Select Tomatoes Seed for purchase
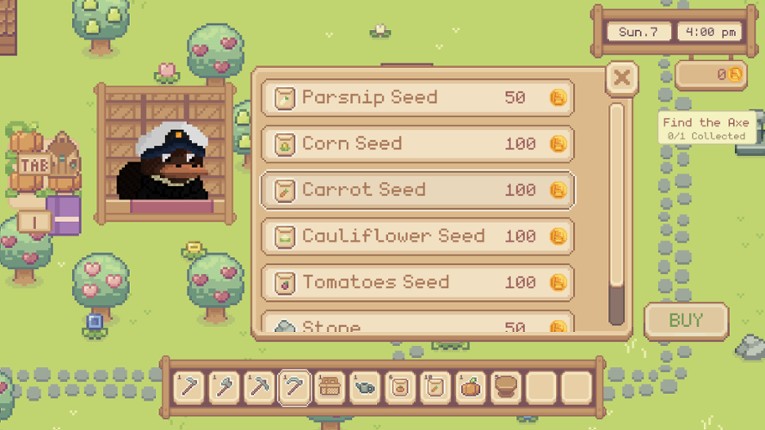This screenshot has width=765, height=430. coord(417,283)
